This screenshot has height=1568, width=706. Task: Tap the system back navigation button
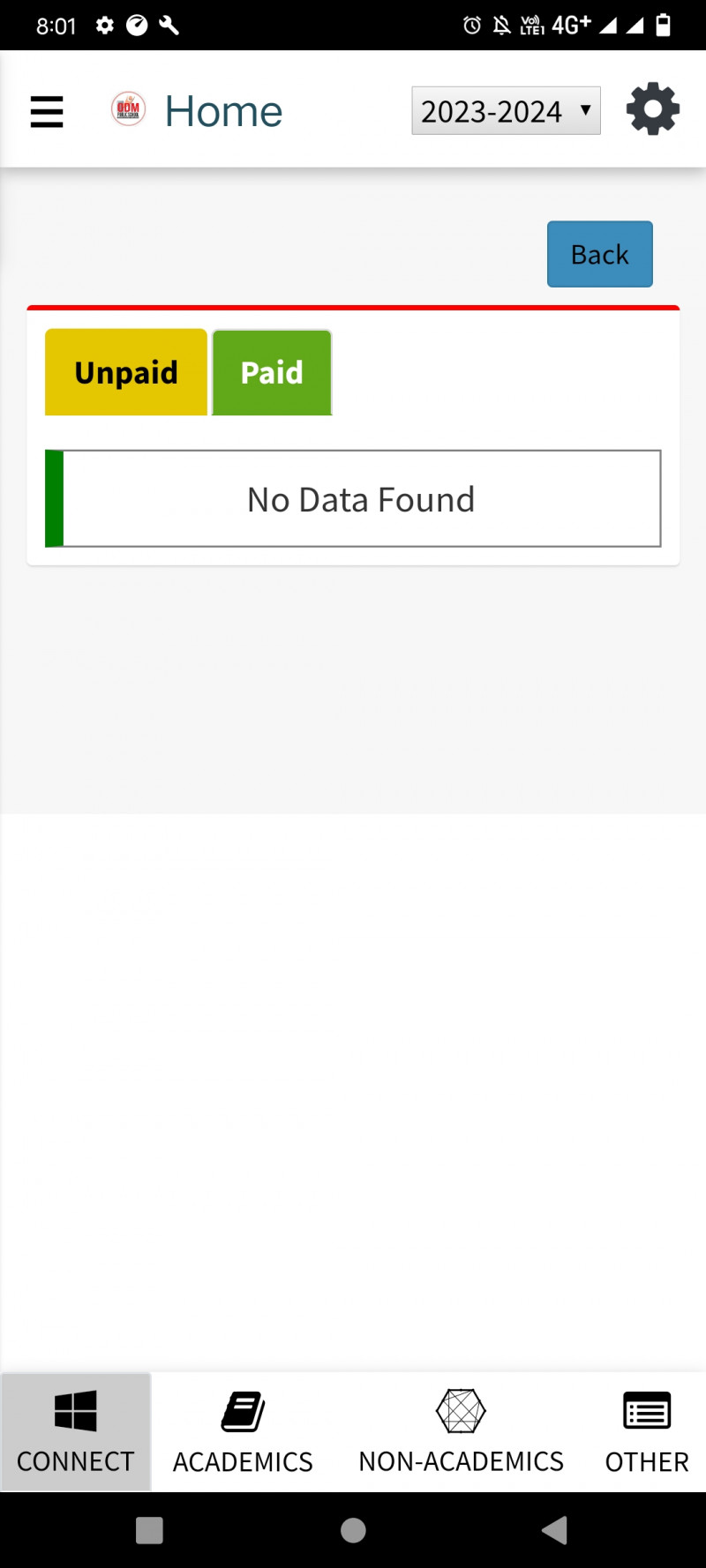(x=554, y=1530)
